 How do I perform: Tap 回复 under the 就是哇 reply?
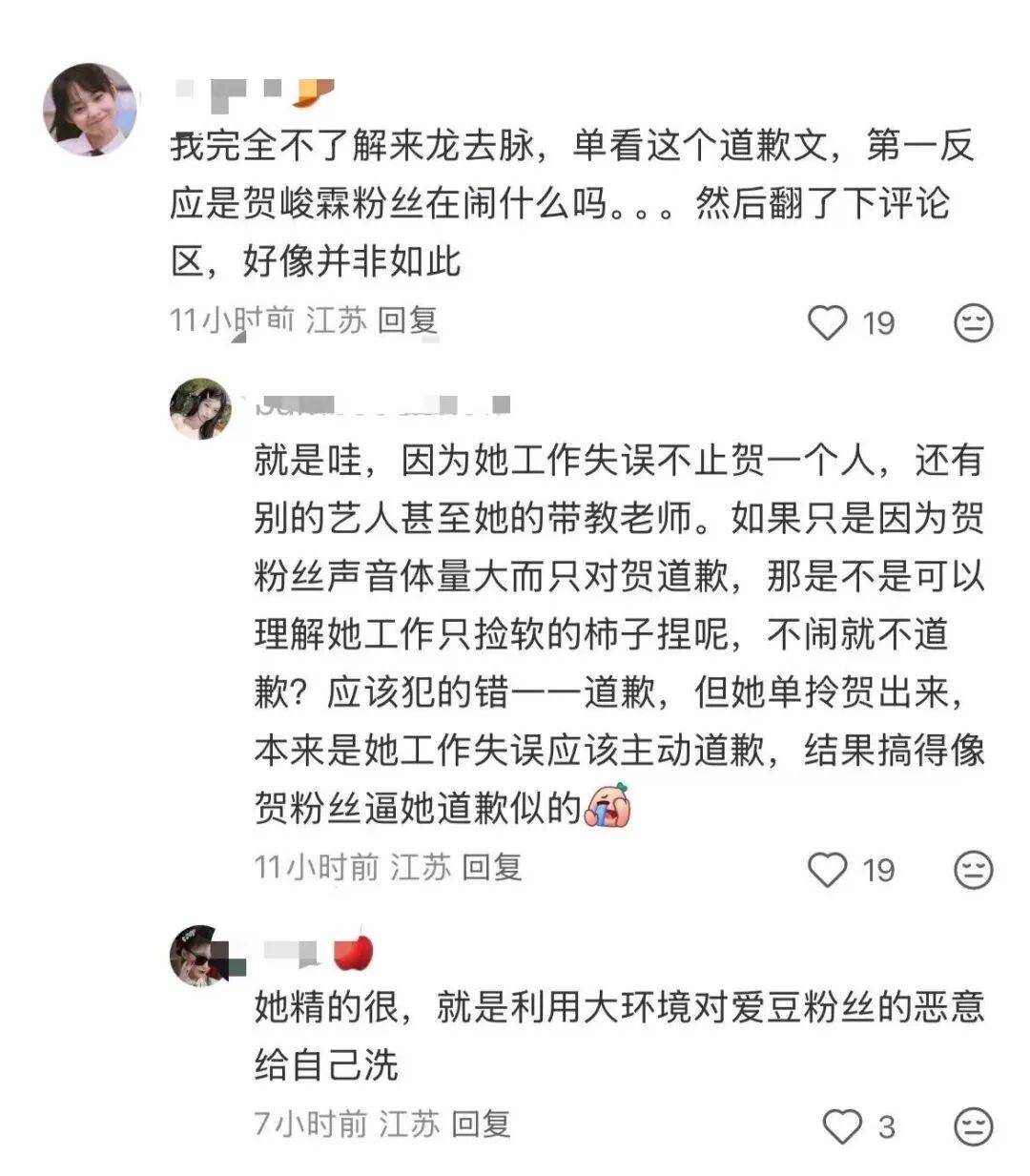click(x=491, y=867)
